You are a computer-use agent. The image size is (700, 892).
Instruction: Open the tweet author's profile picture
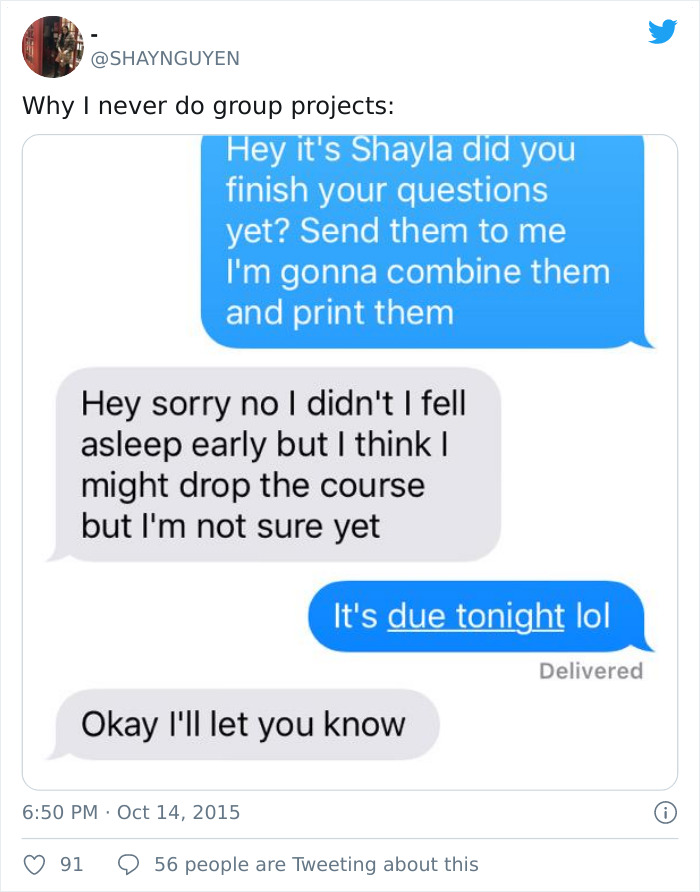[x=53, y=47]
